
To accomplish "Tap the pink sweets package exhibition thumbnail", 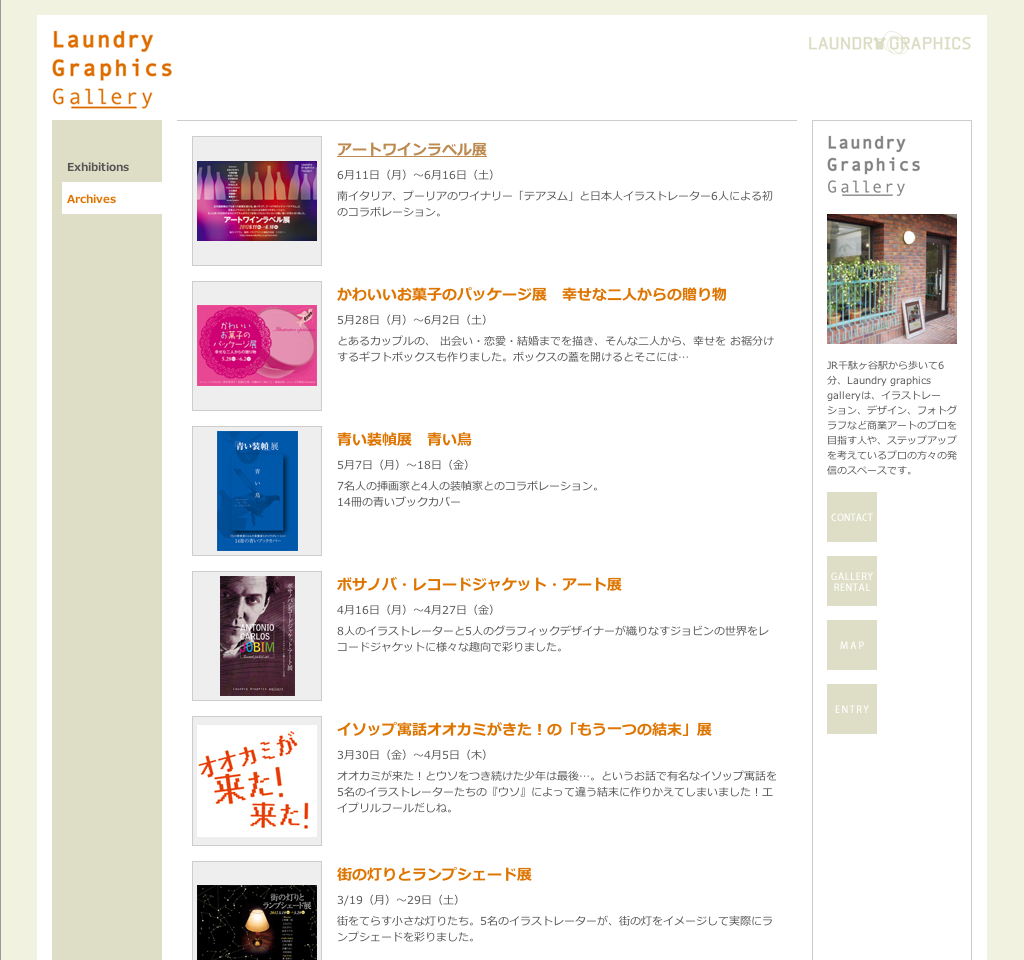I will tap(257, 346).
